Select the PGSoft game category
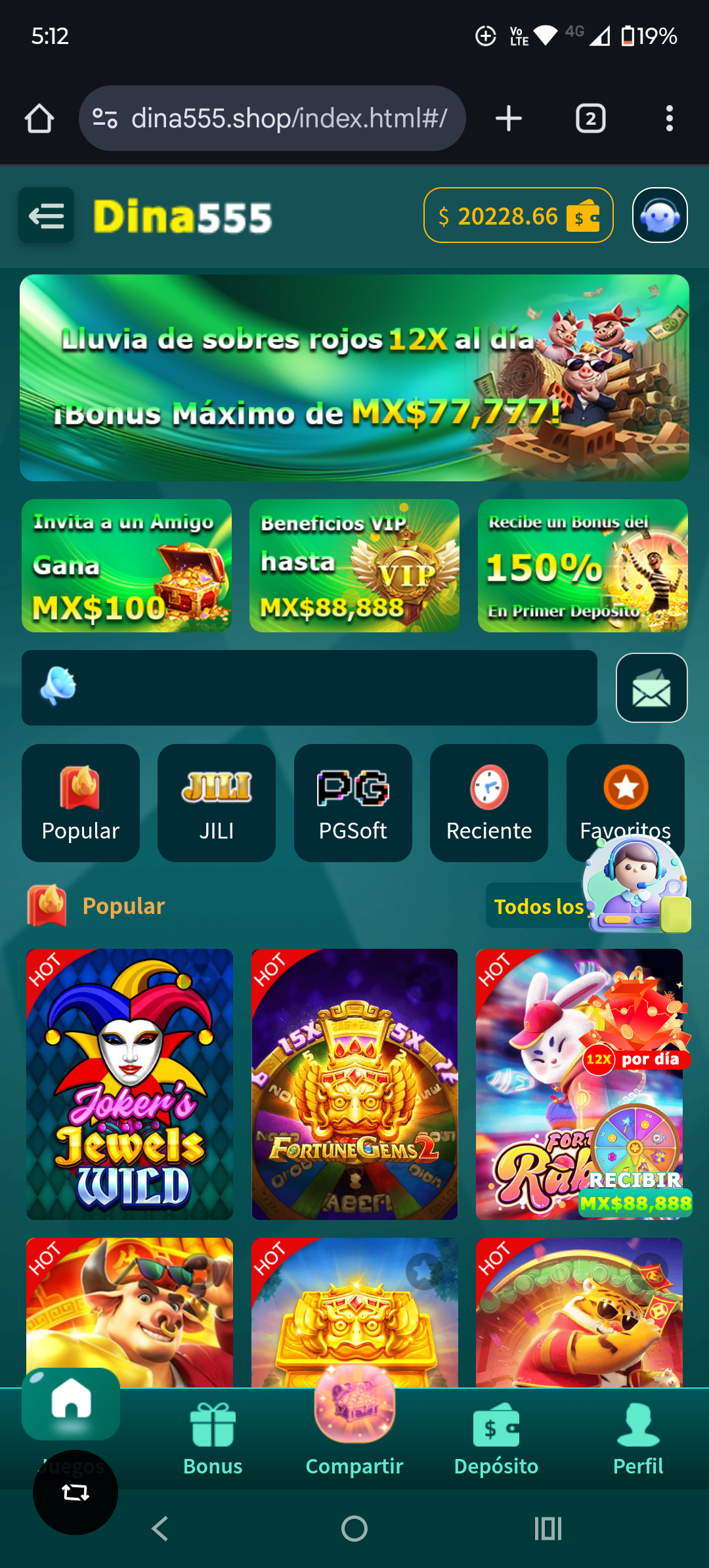Image resolution: width=709 pixels, height=1568 pixels. click(x=353, y=802)
